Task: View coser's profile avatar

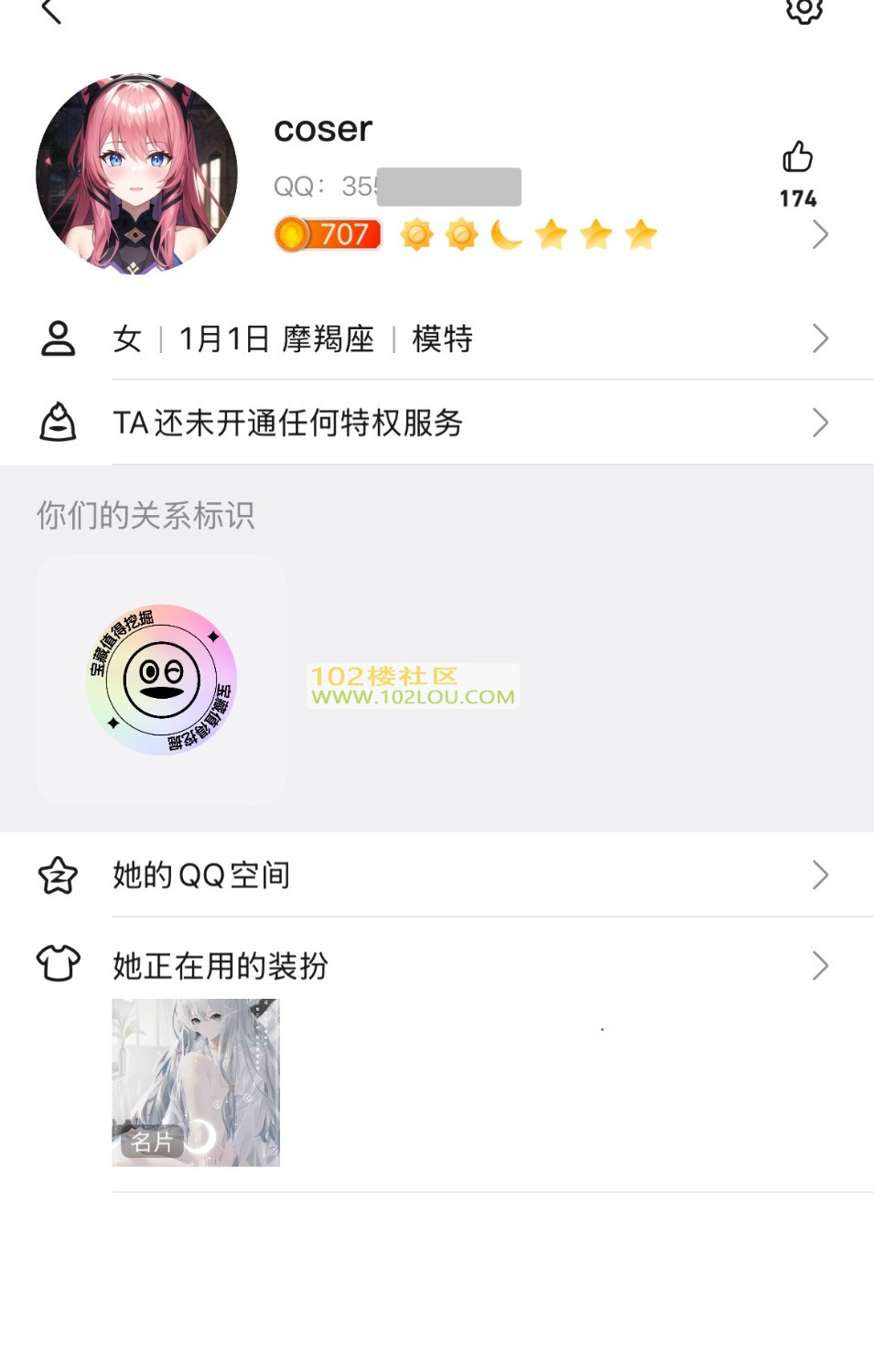Action: pos(136,174)
